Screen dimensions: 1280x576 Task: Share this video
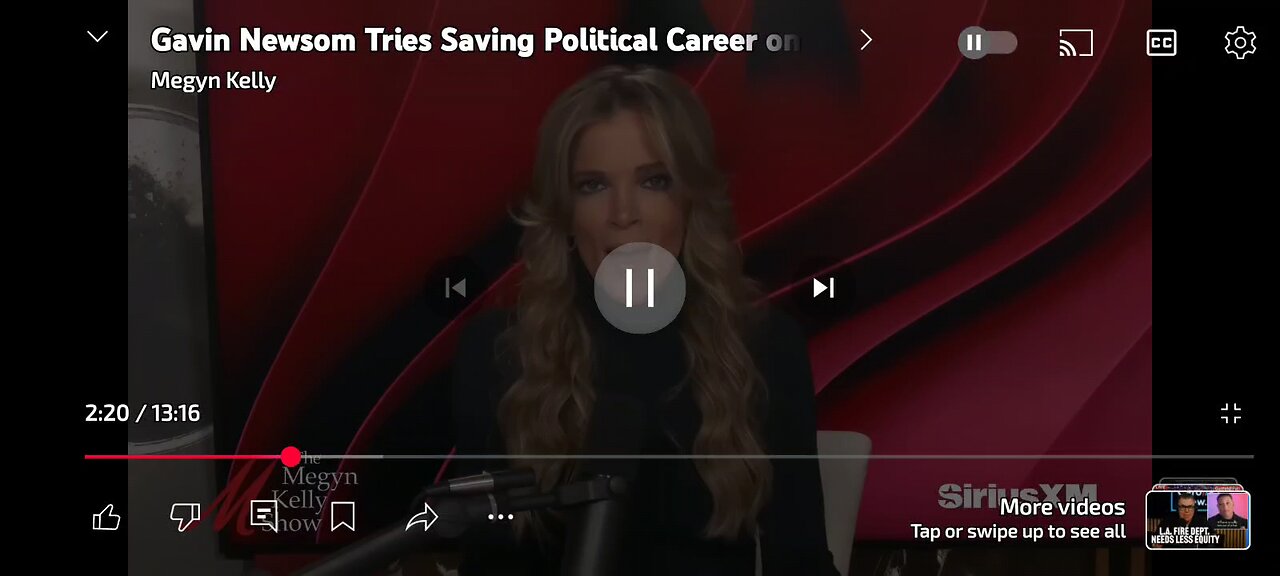coord(422,517)
